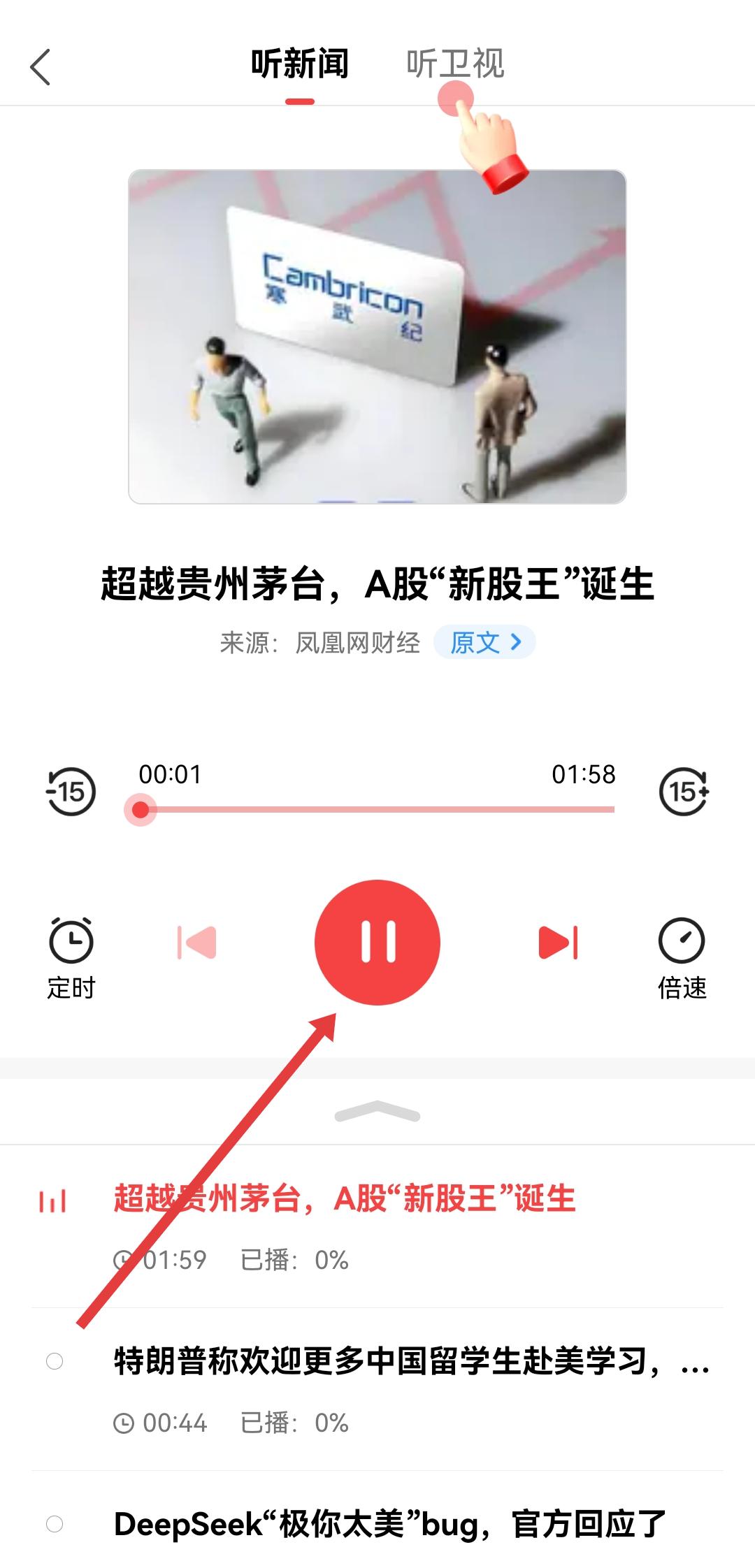755x1568 pixels.
Task: Skip forward 15 seconds
Action: [x=684, y=792]
